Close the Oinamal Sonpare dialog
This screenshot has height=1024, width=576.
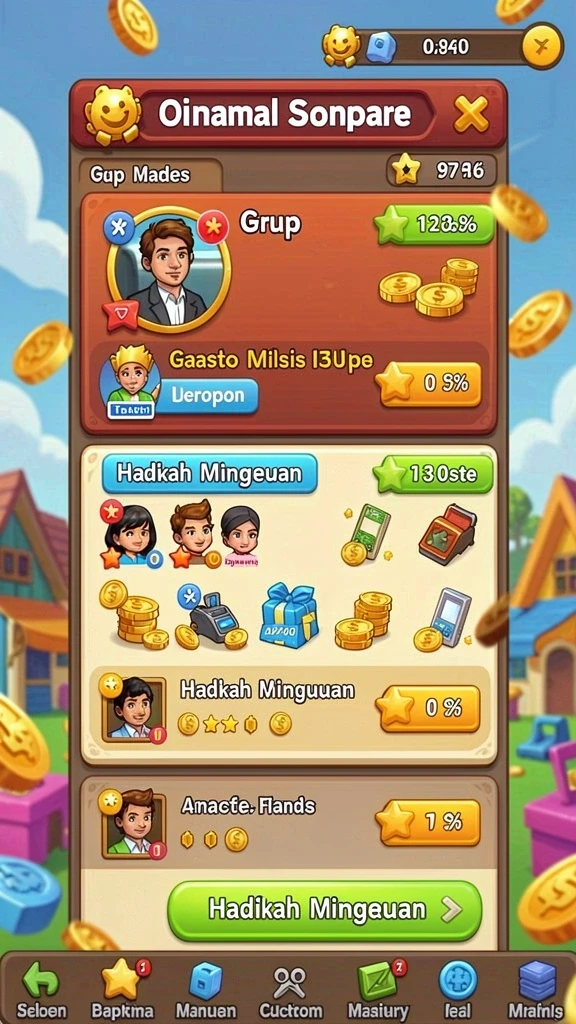tap(471, 115)
